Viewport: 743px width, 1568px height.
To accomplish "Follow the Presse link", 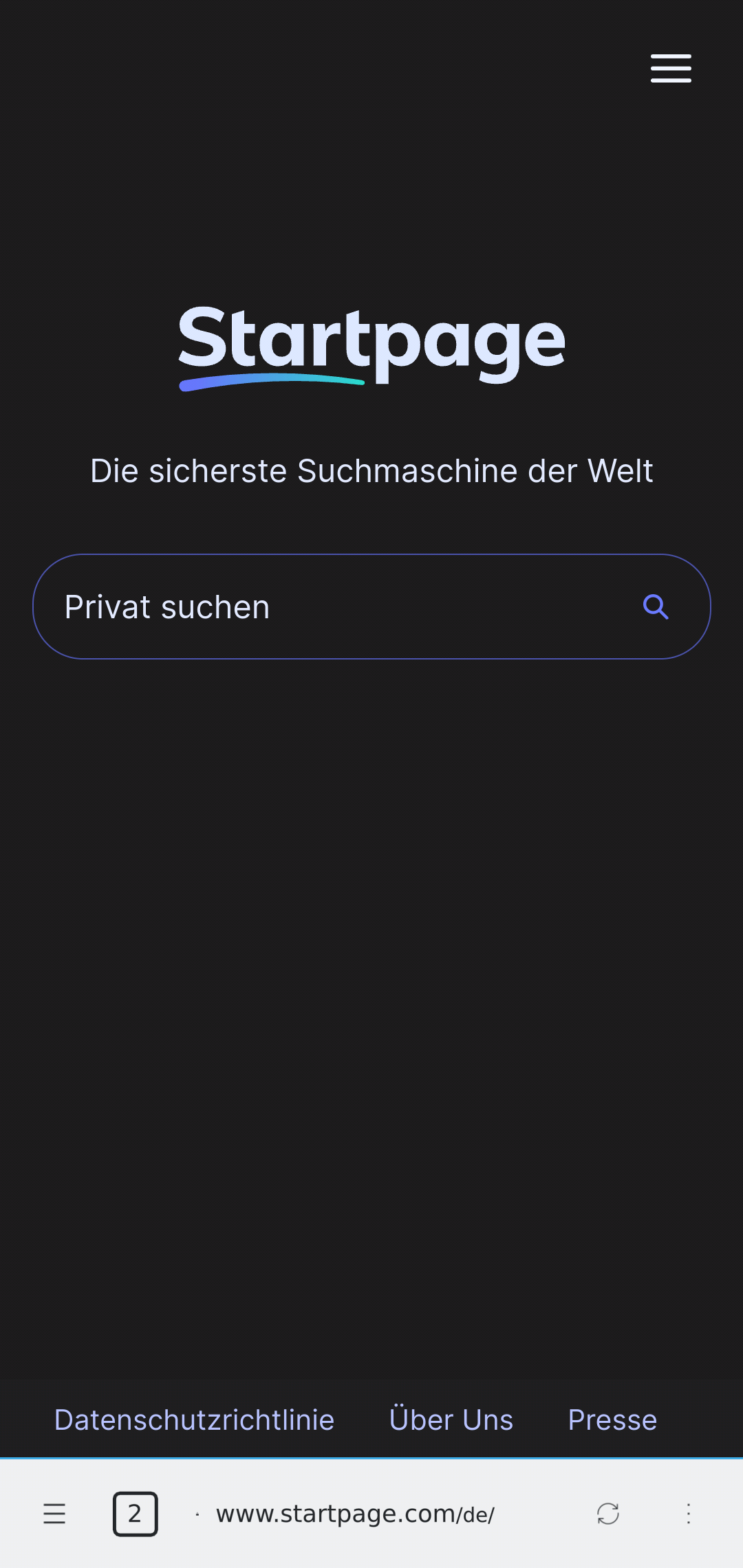I will pos(612,1419).
